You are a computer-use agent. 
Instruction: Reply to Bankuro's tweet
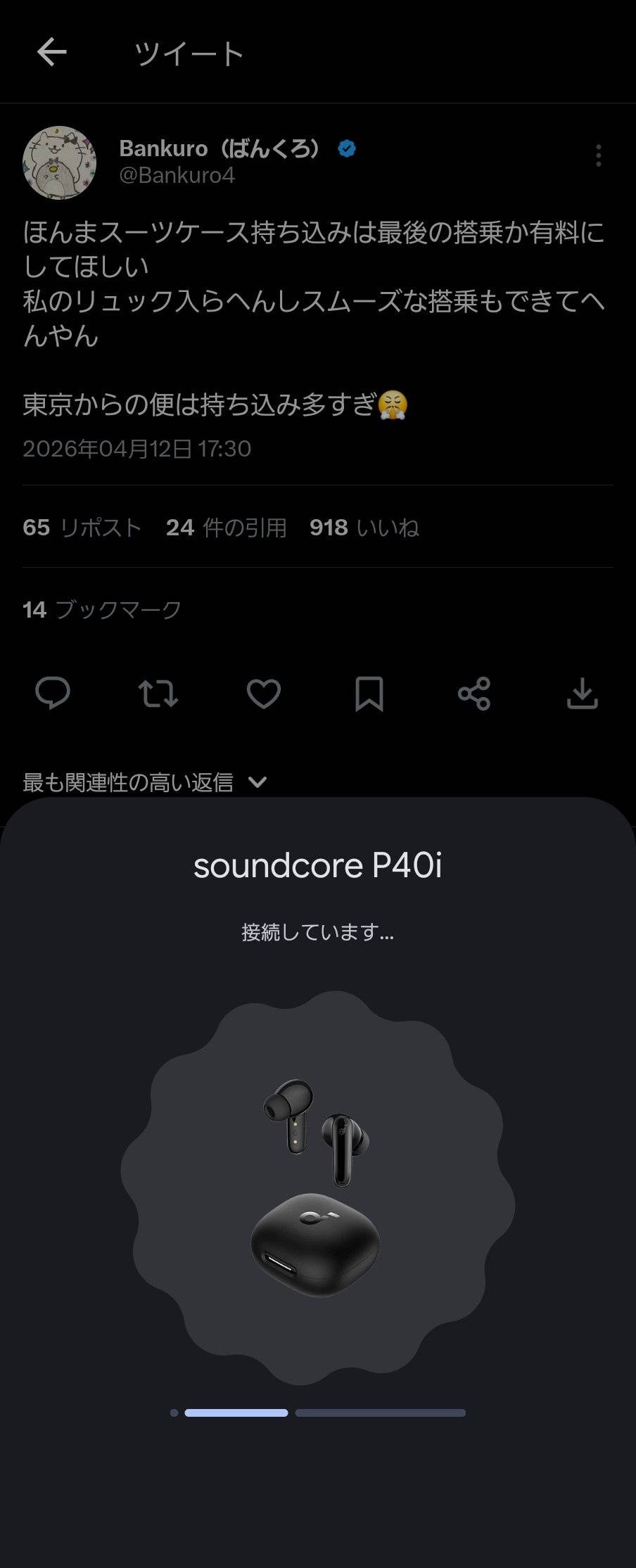[53, 694]
